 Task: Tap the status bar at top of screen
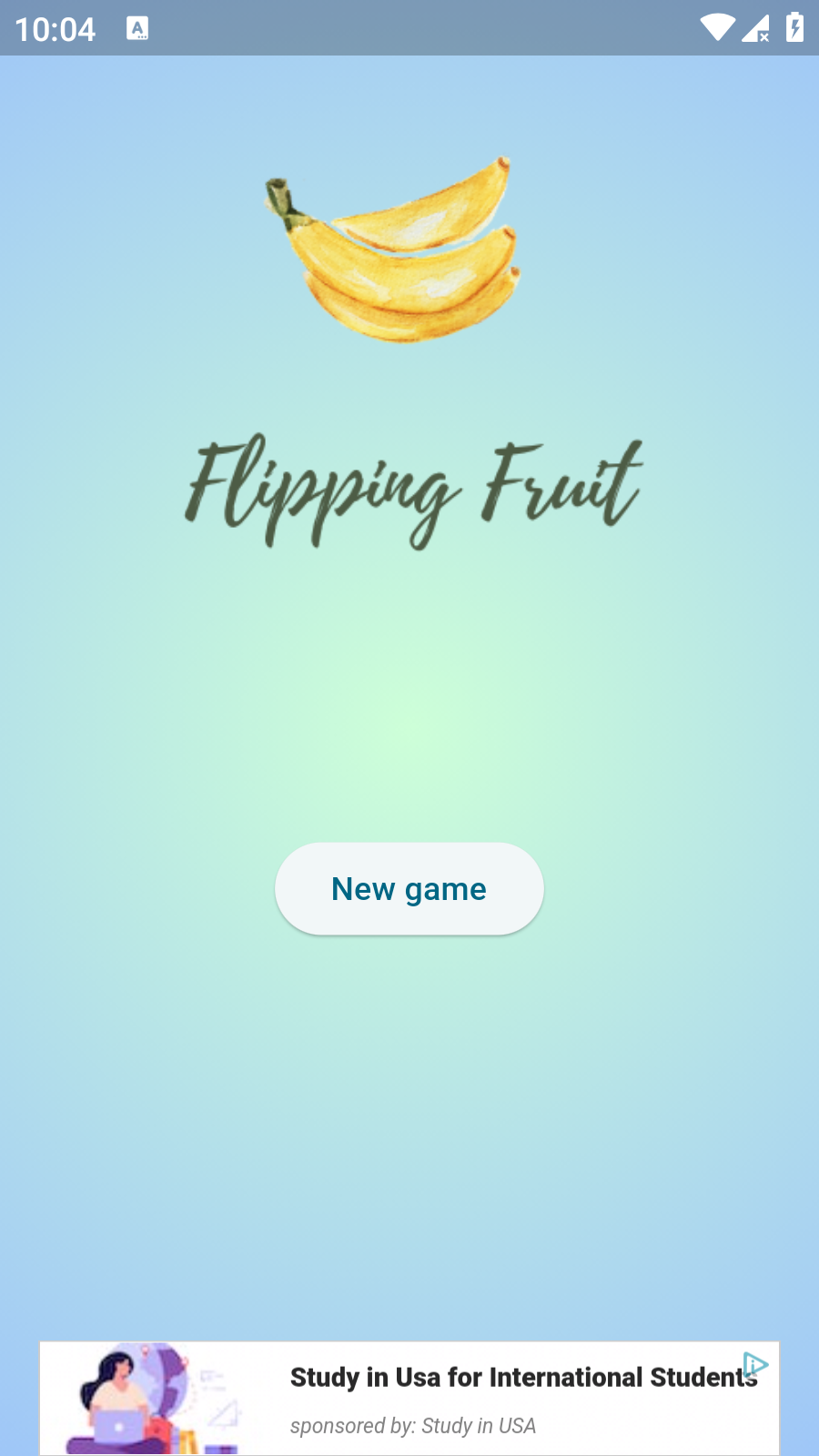pyautogui.click(x=409, y=28)
